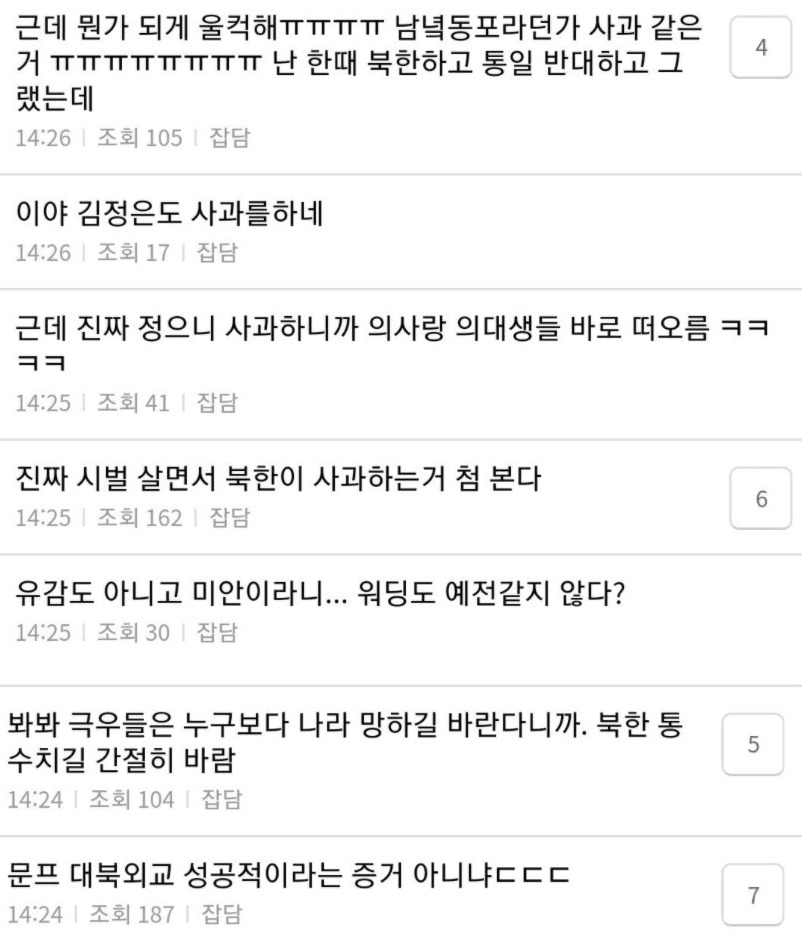Open the post '이야 김정은도 사과를하네'
Viewport: 802px width, 943px height.
[170, 215]
